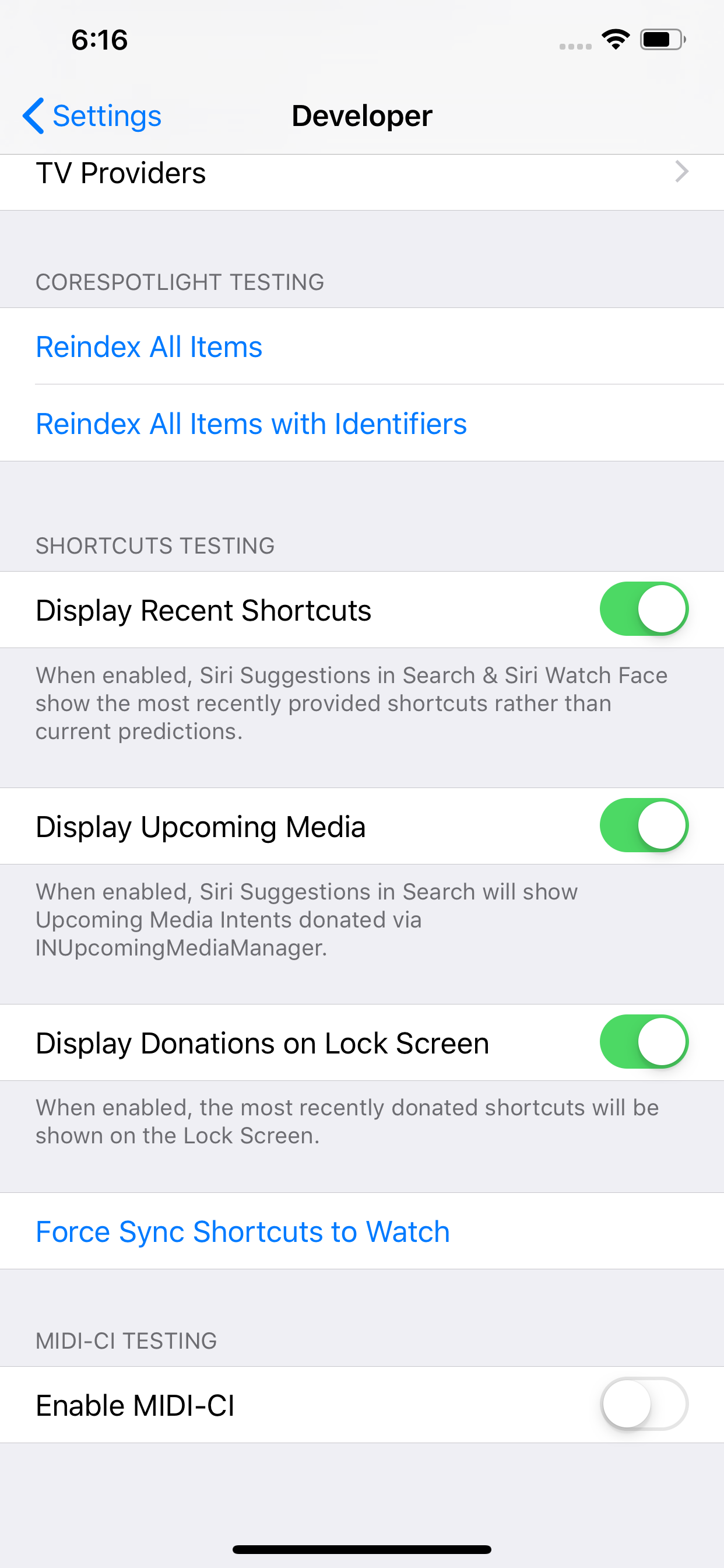
Task: Go back to Settings
Action: point(93,116)
